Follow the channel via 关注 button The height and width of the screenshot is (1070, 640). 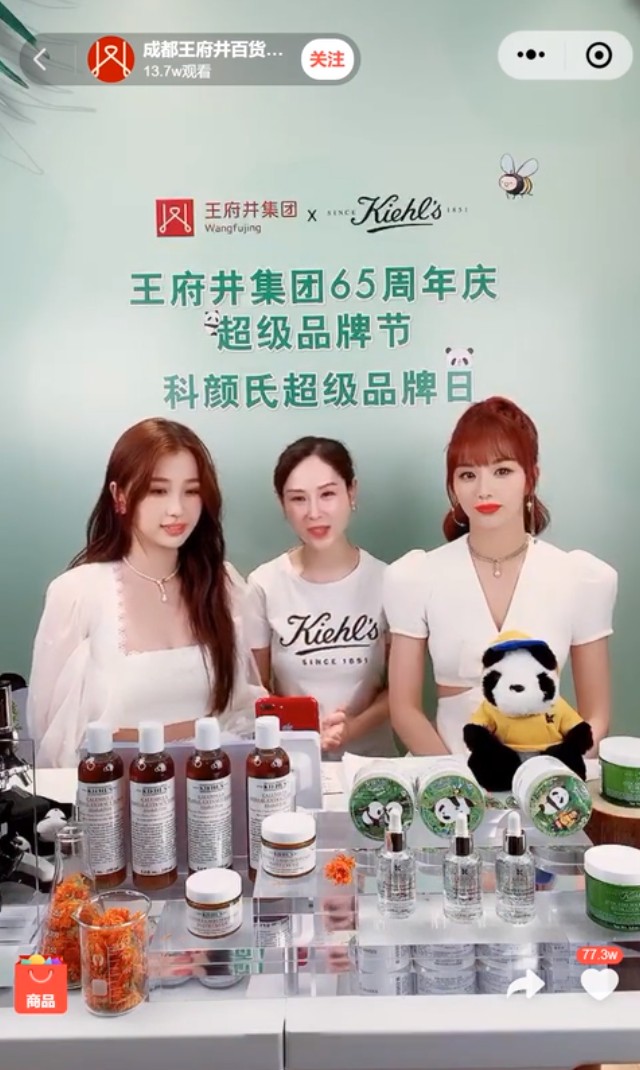coord(327,60)
